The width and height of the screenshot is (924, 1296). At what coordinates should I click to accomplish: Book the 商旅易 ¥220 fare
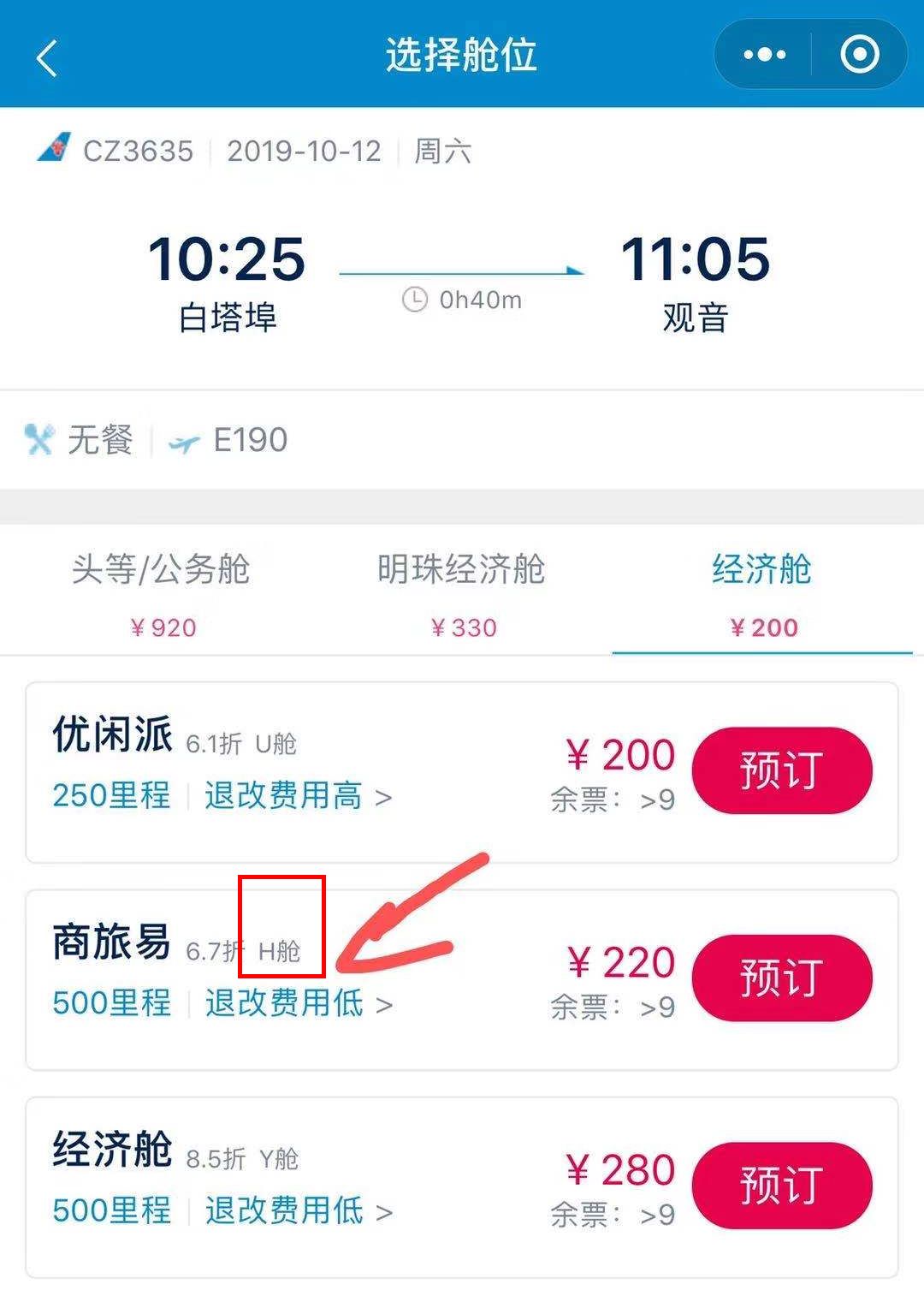coord(781,977)
